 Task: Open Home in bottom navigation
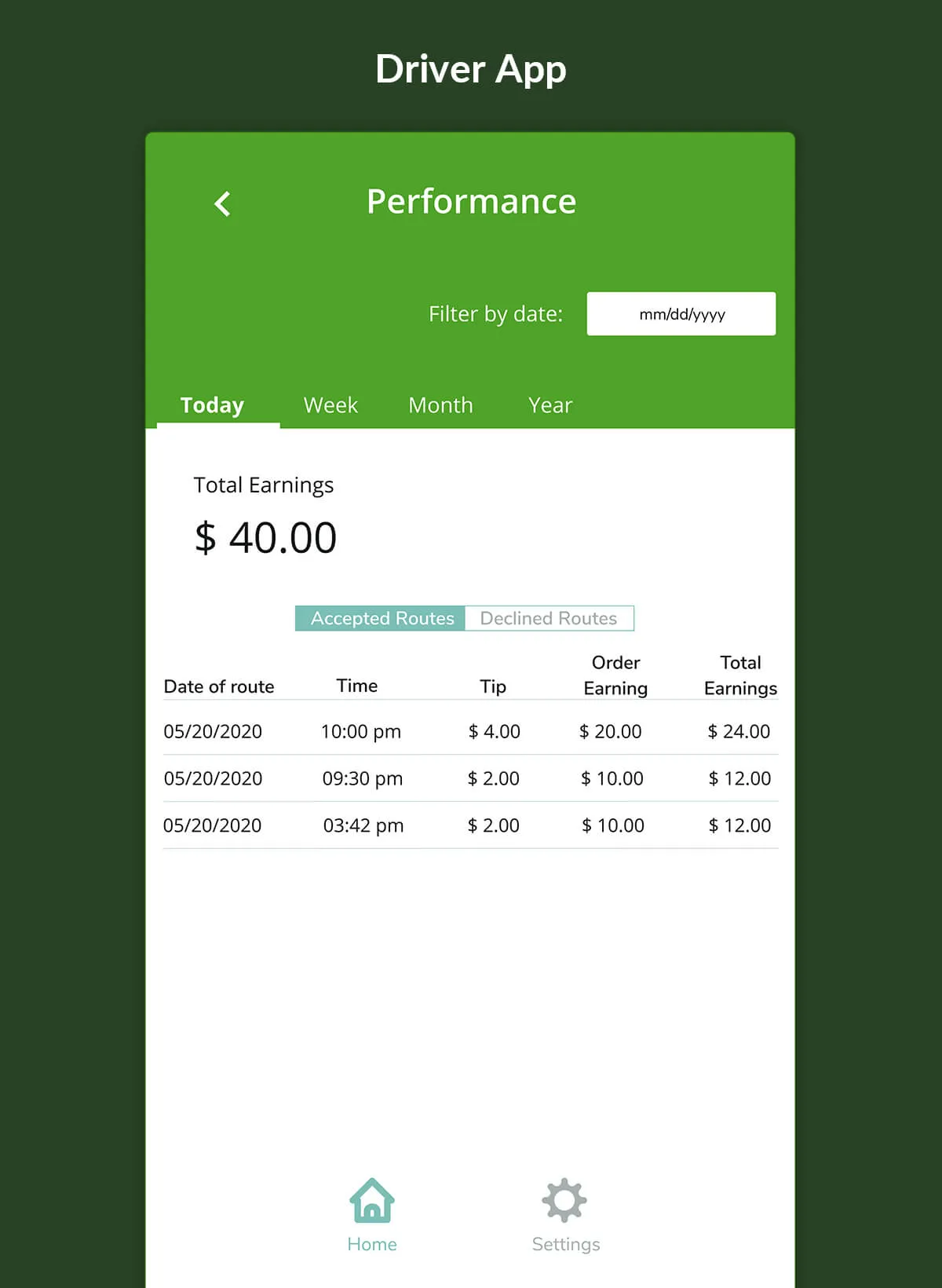coord(372,1215)
